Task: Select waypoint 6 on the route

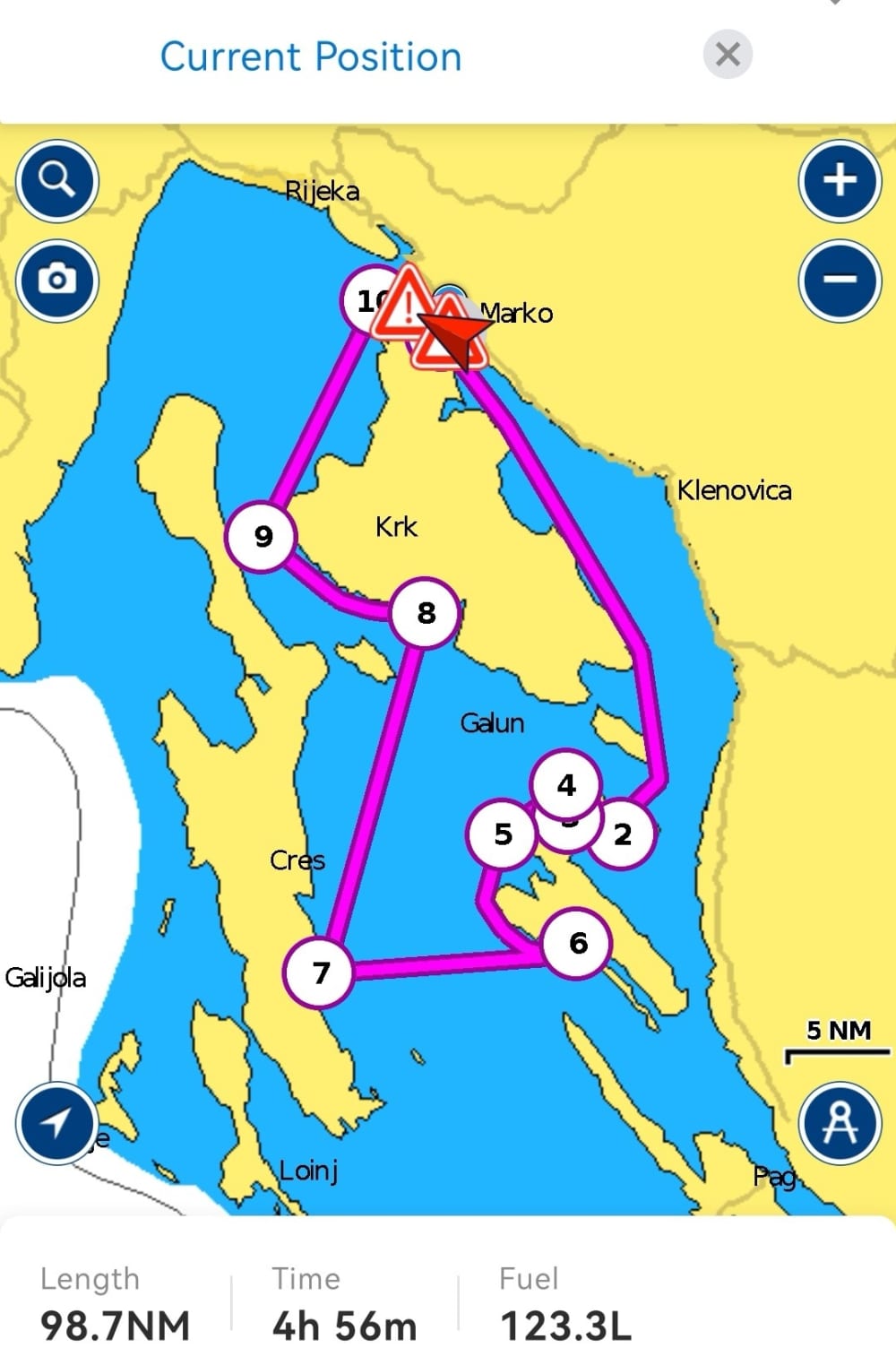Action: pos(577,942)
